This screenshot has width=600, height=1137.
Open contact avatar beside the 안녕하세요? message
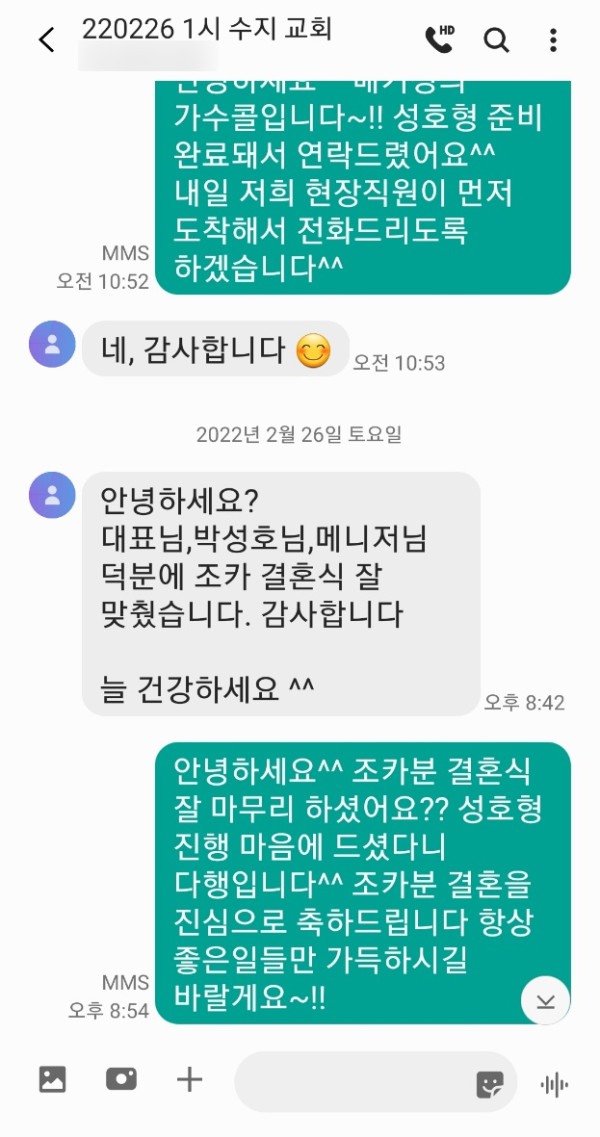pyautogui.click(x=52, y=494)
